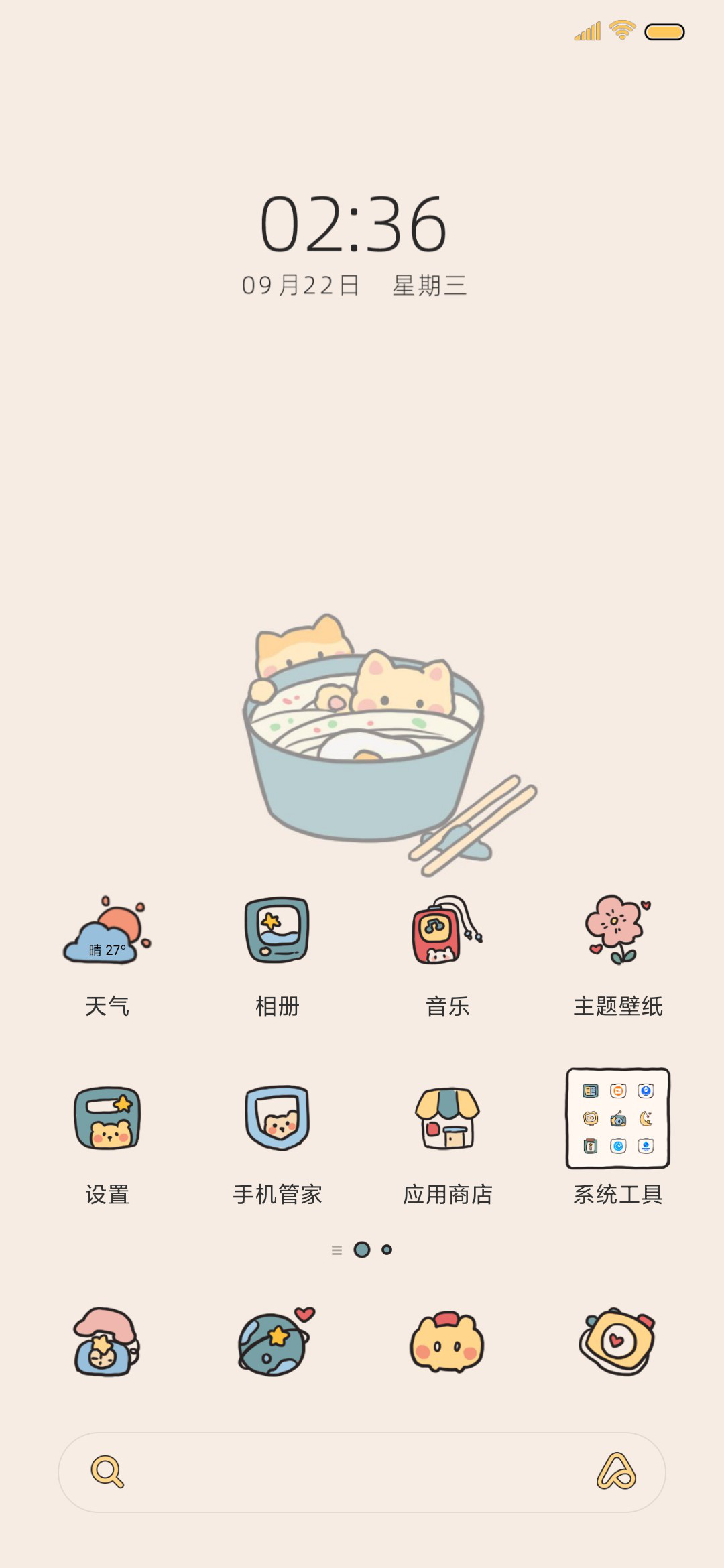
Task: Tap the home screen search bar
Action: [x=362, y=1472]
